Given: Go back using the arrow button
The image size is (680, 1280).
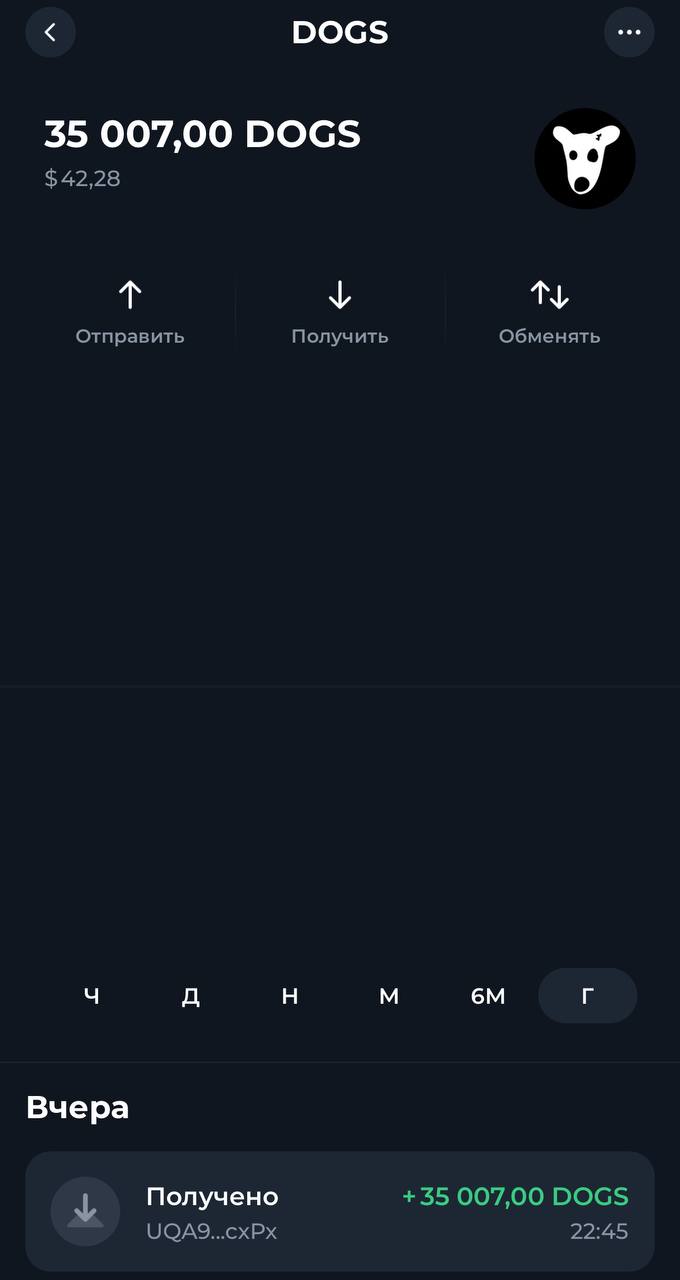Looking at the screenshot, I should click(50, 32).
